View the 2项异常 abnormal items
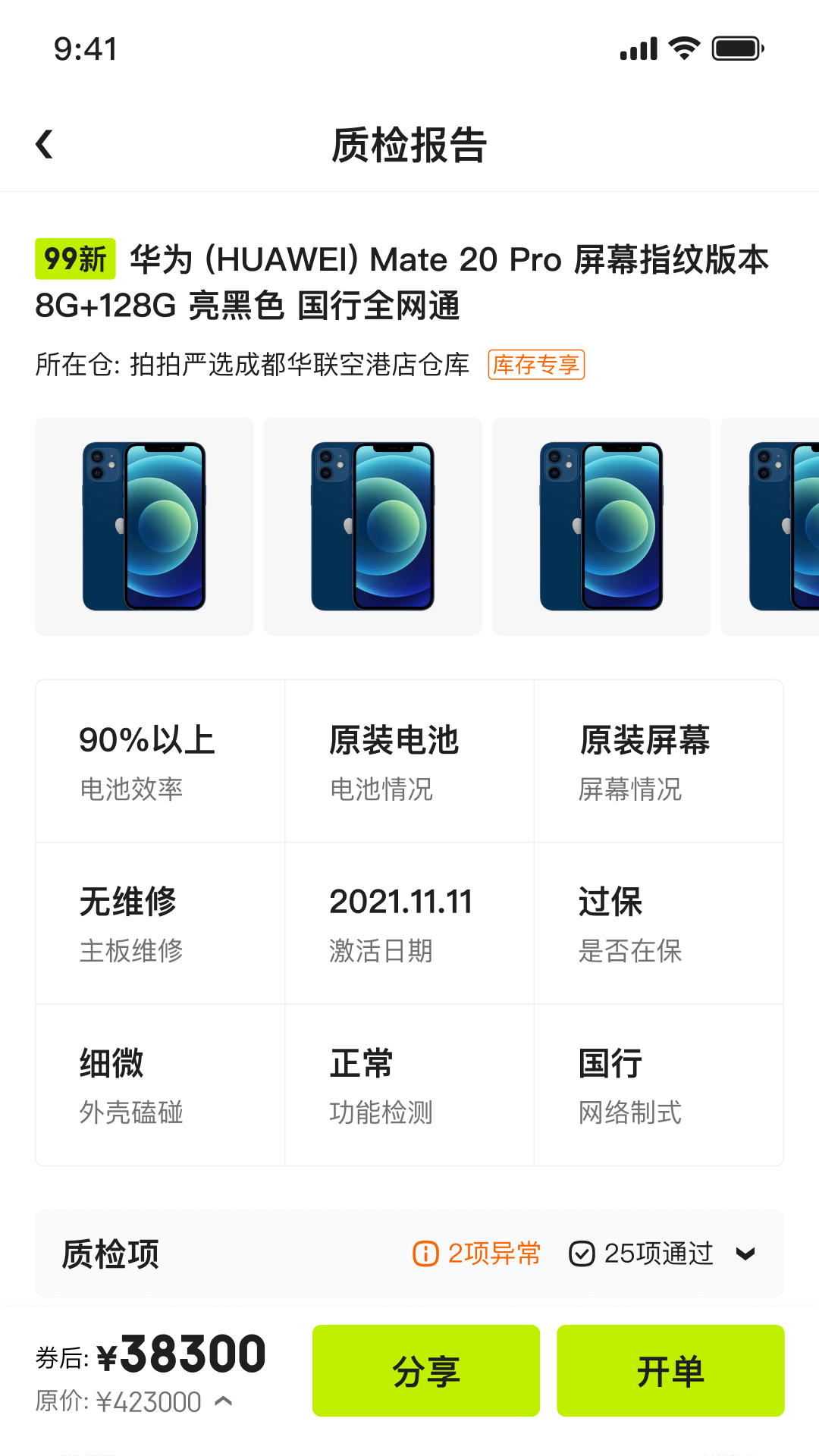Screen dimensions: 819x1456 477,1254
